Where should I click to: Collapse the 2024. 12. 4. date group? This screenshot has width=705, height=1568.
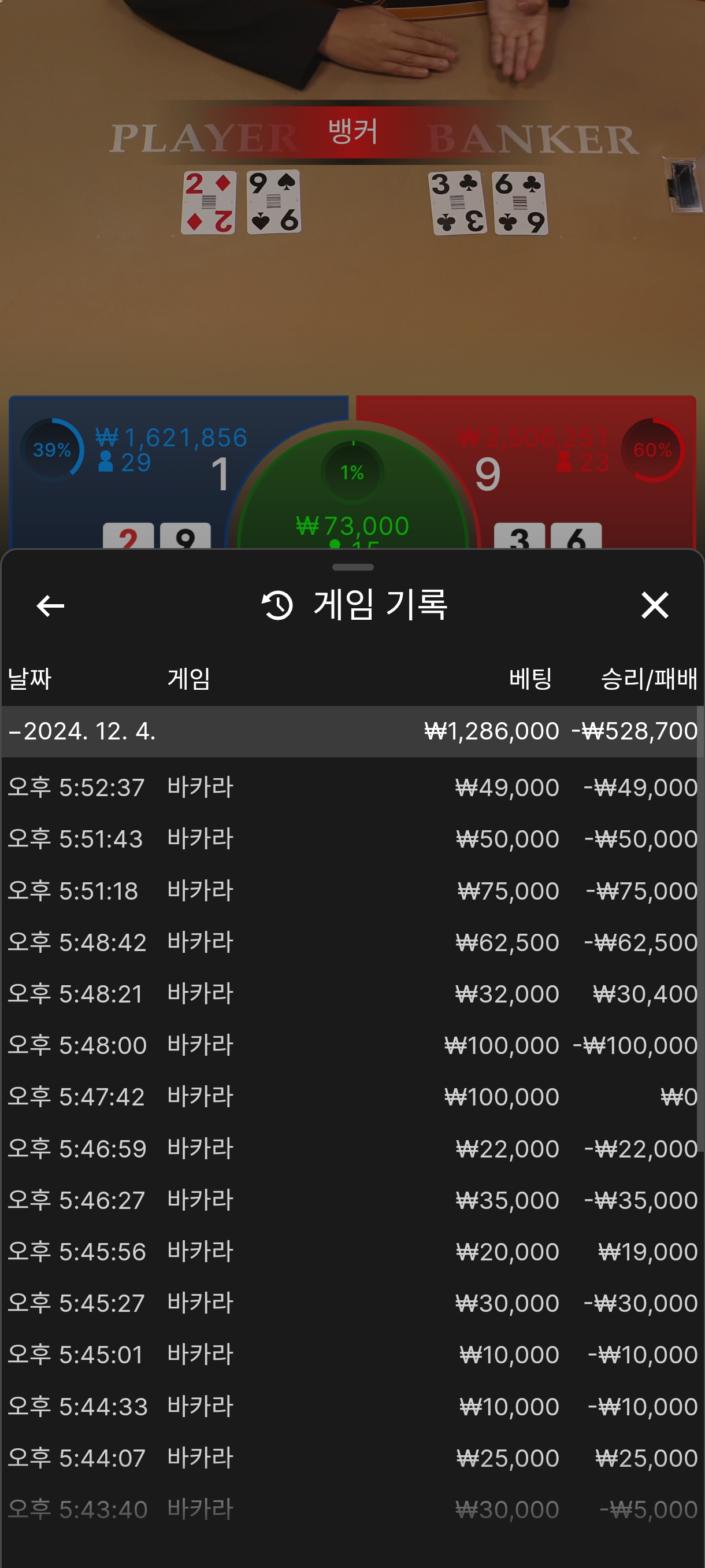(x=82, y=731)
